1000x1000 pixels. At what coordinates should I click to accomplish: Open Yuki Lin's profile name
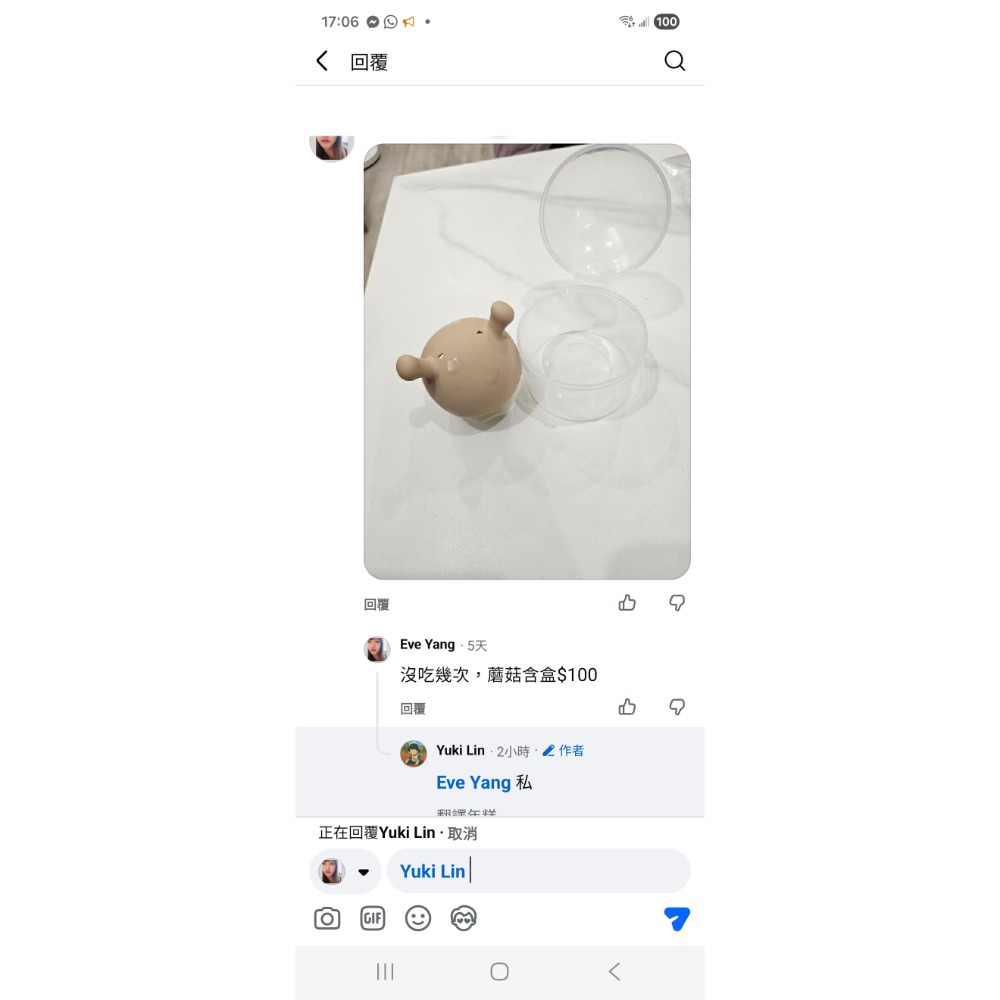(x=460, y=750)
